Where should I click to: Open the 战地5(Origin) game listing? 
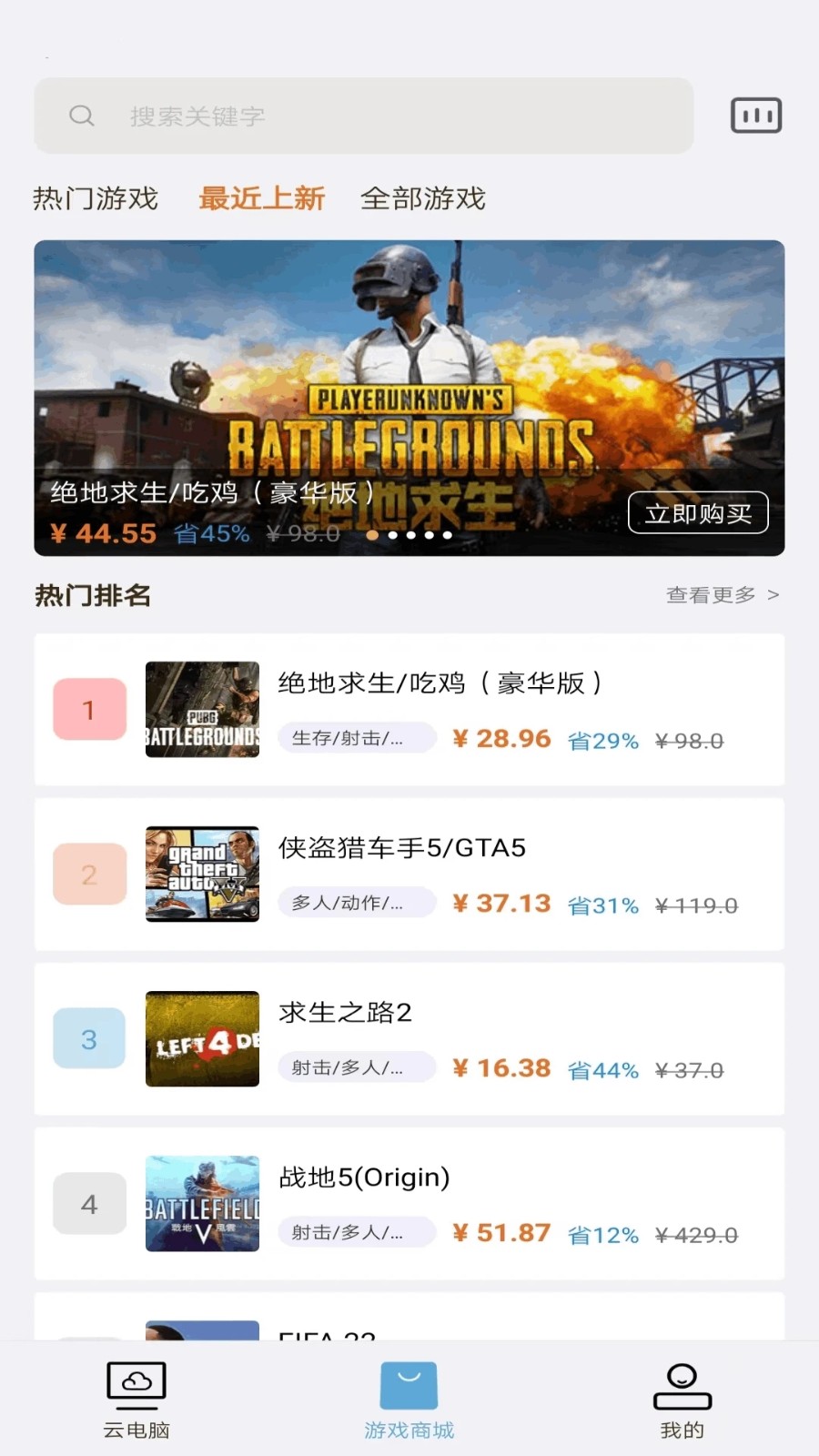[409, 1204]
